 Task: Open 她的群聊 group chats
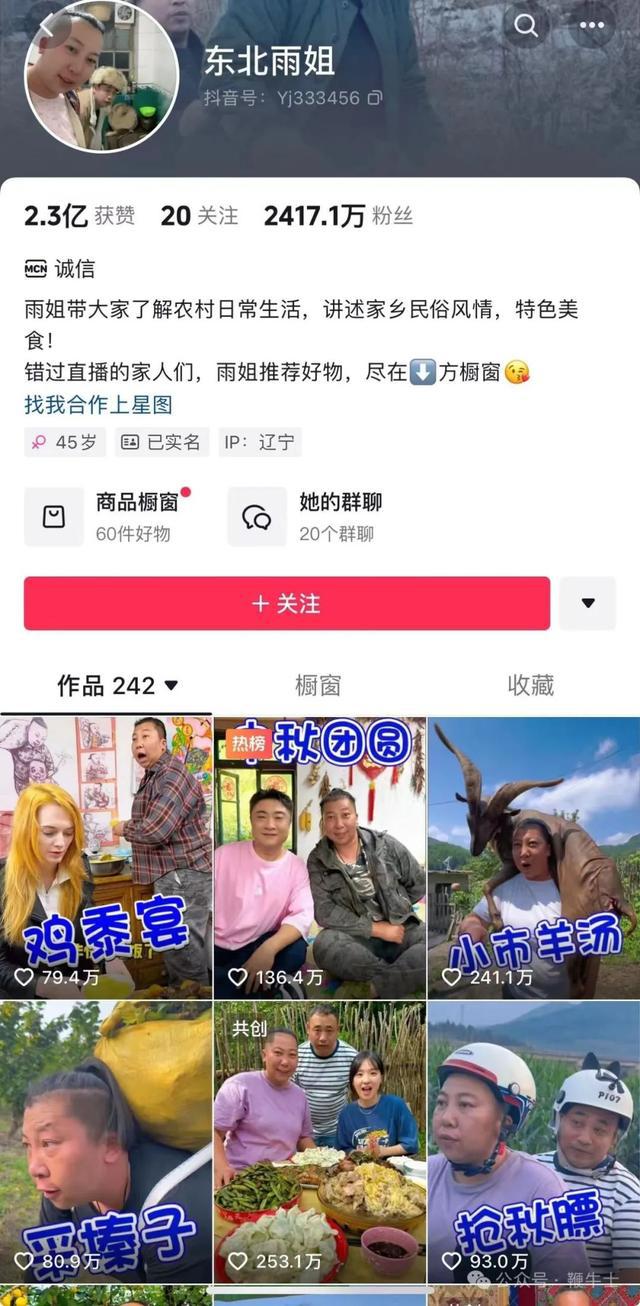(x=312, y=516)
